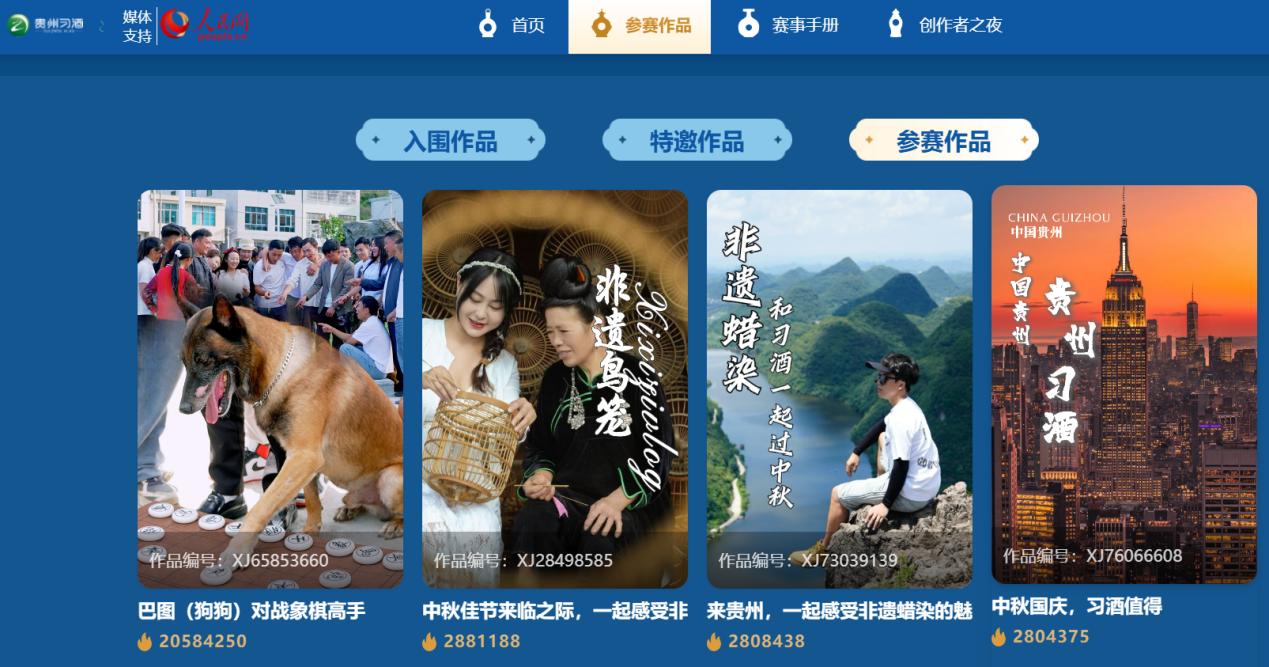Show the 入围作品 shortlisted works
This screenshot has height=667, width=1269.
coord(450,141)
